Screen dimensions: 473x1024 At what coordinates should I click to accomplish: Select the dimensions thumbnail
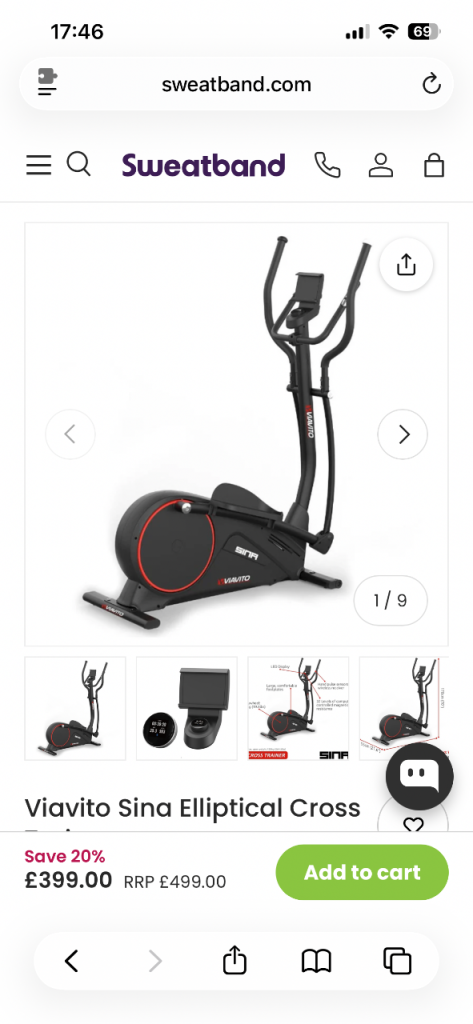(x=405, y=709)
